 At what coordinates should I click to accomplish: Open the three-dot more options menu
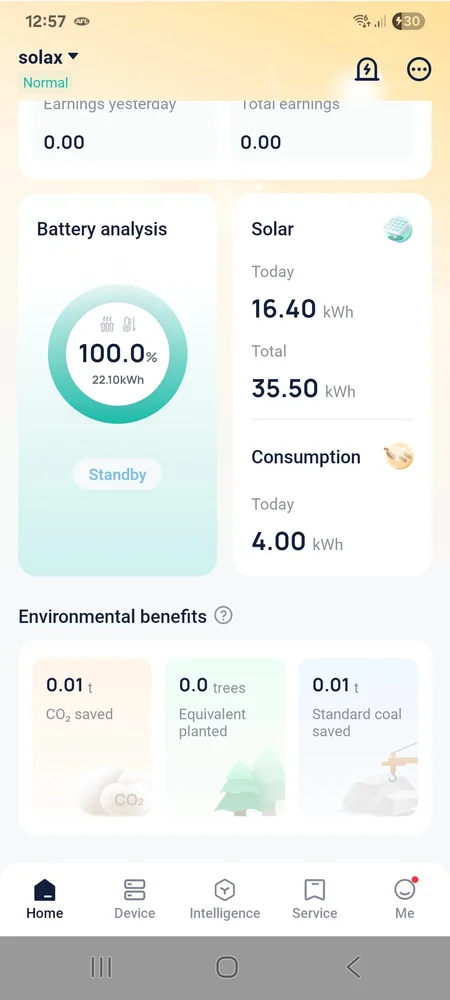(419, 70)
